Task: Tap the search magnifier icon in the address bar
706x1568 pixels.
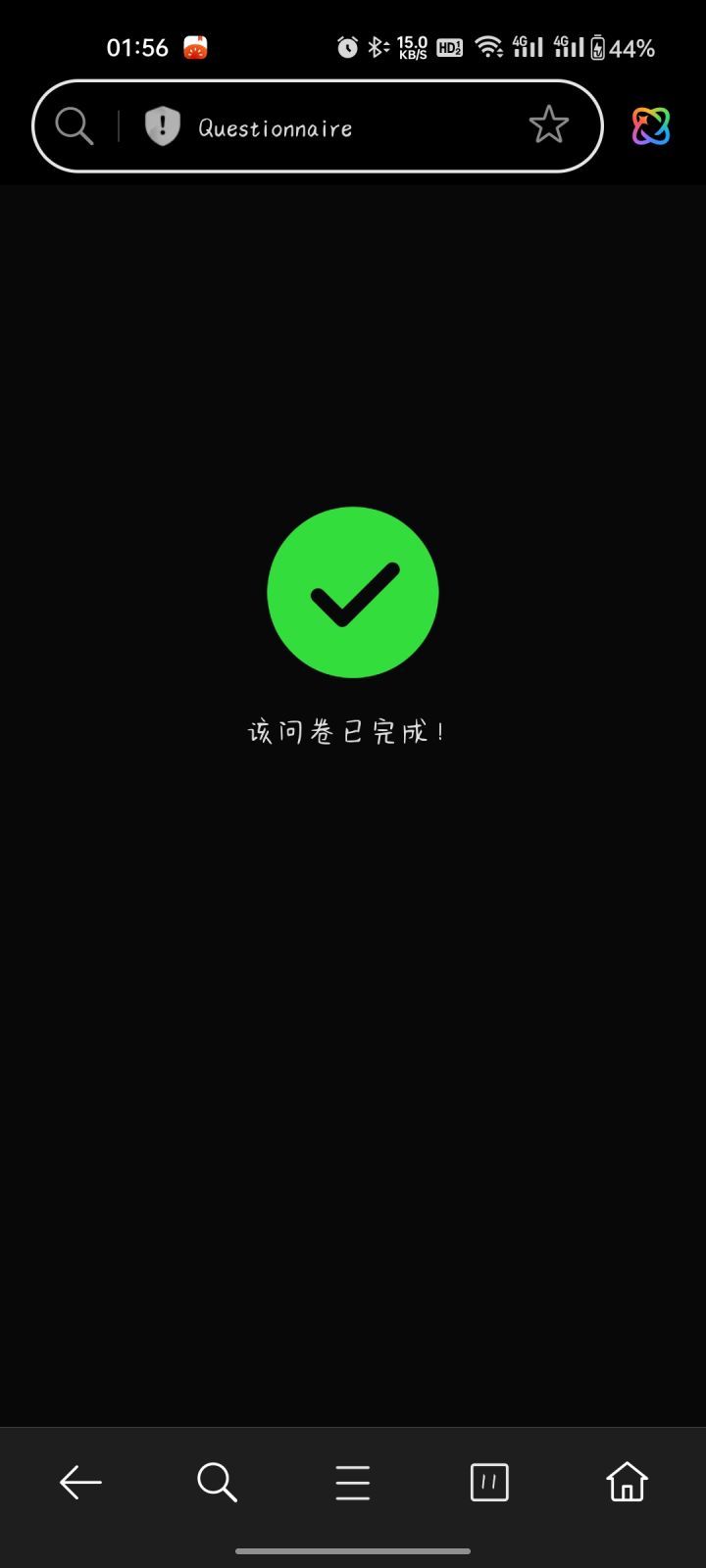Action: pyautogui.click(x=73, y=125)
